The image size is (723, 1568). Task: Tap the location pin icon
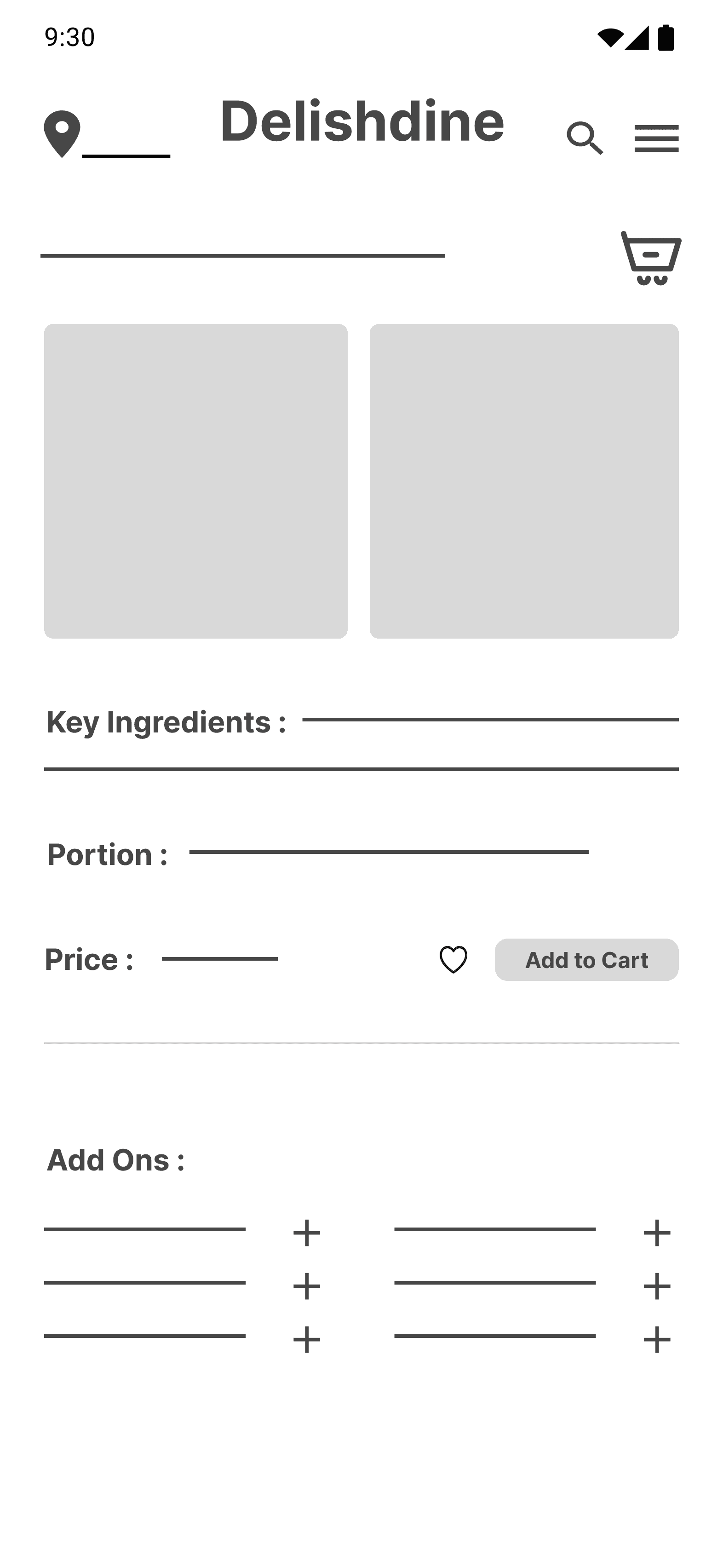(62, 134)
